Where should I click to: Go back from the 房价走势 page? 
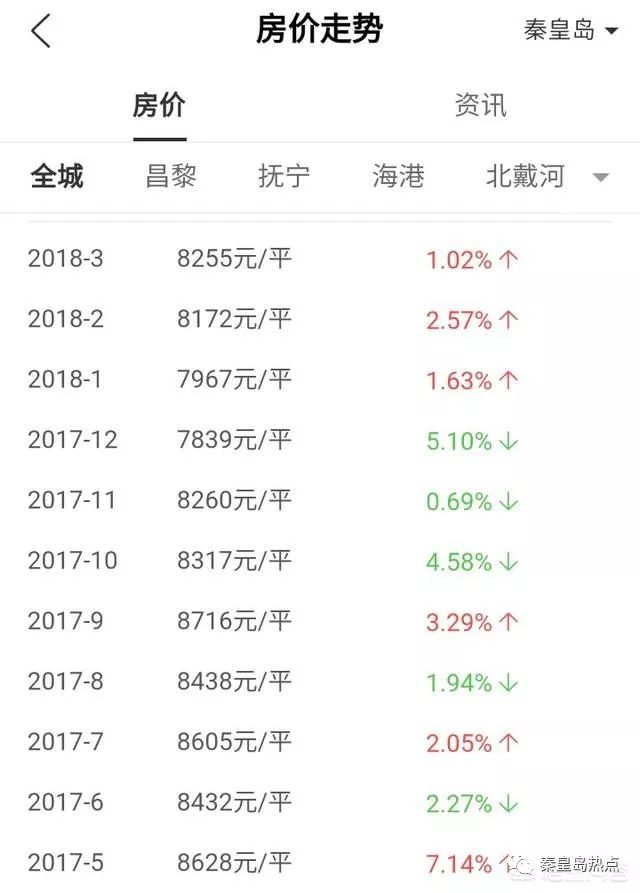[x=40, y=31]
